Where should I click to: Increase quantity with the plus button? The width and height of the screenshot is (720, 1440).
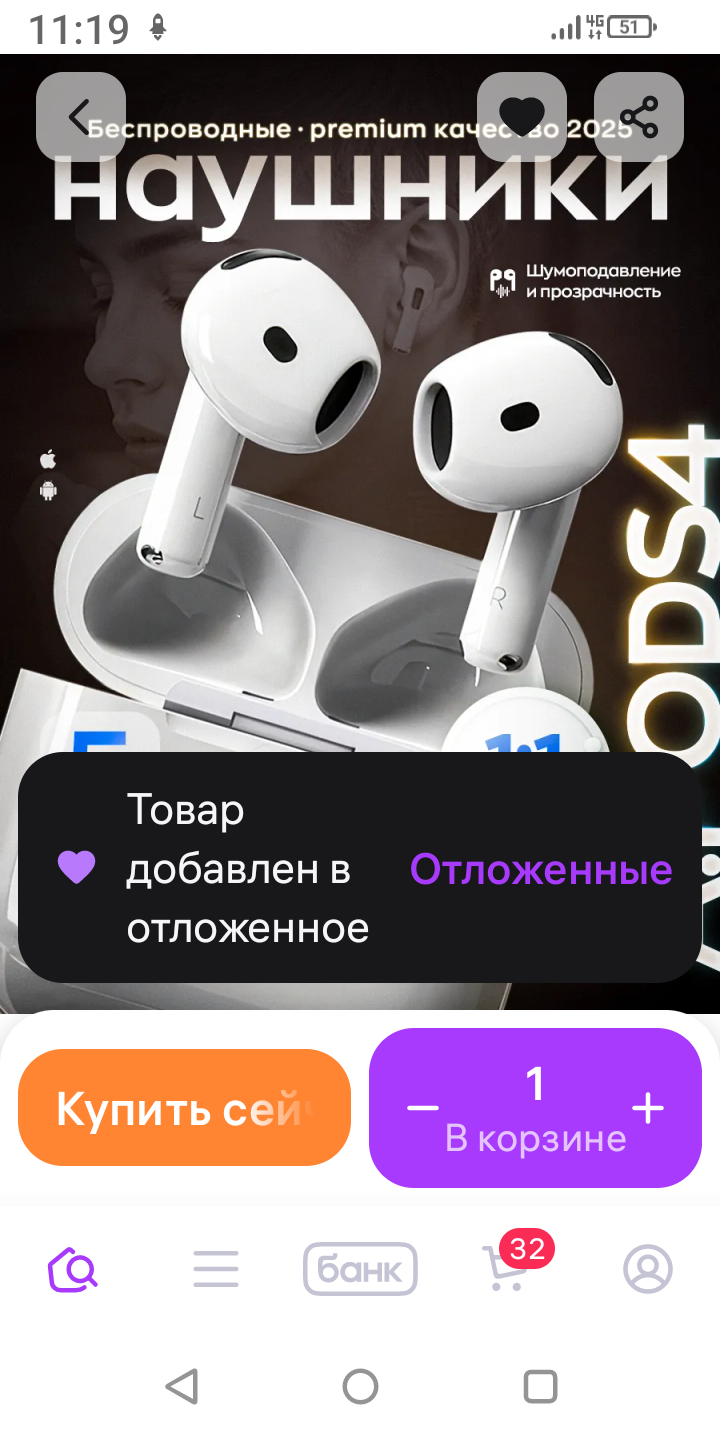click(x=648, y=1108)
